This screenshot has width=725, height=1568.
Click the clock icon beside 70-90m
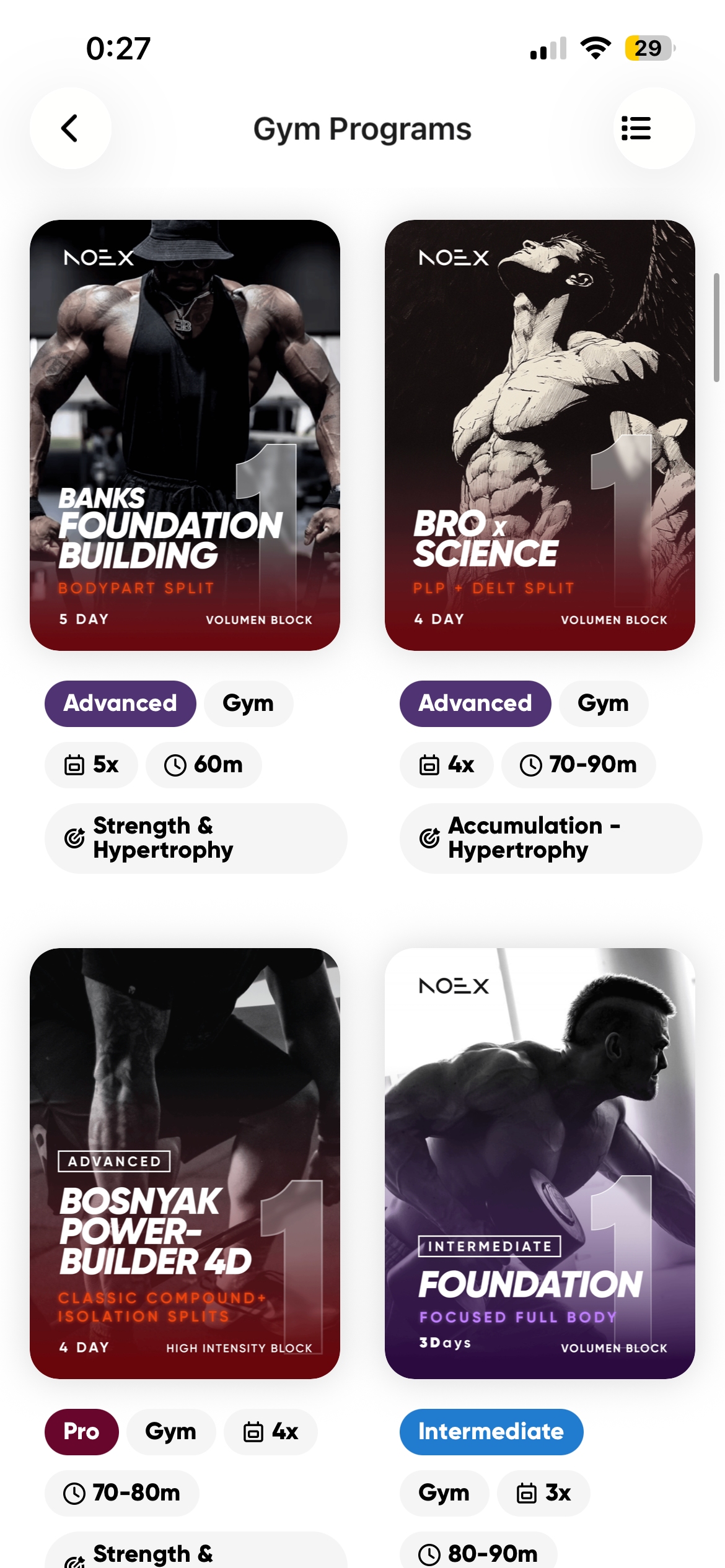tap(531, 765)
